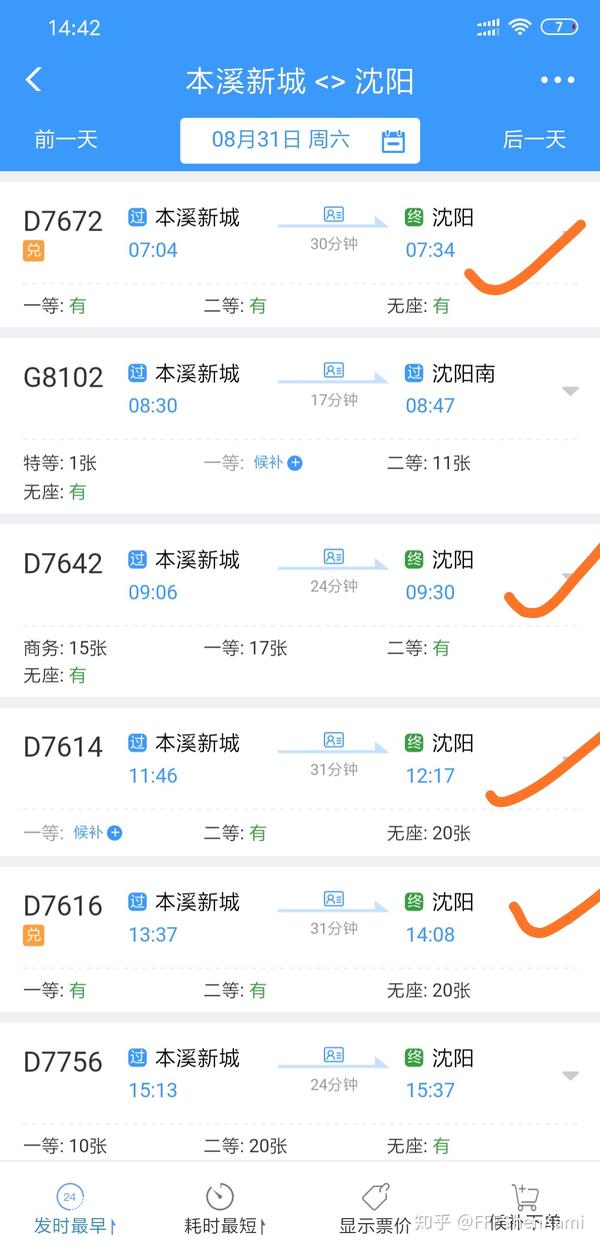The image size is (600, 1247).
Task: Expand details arrow for D7756
Action: (x=570, y=1076)
